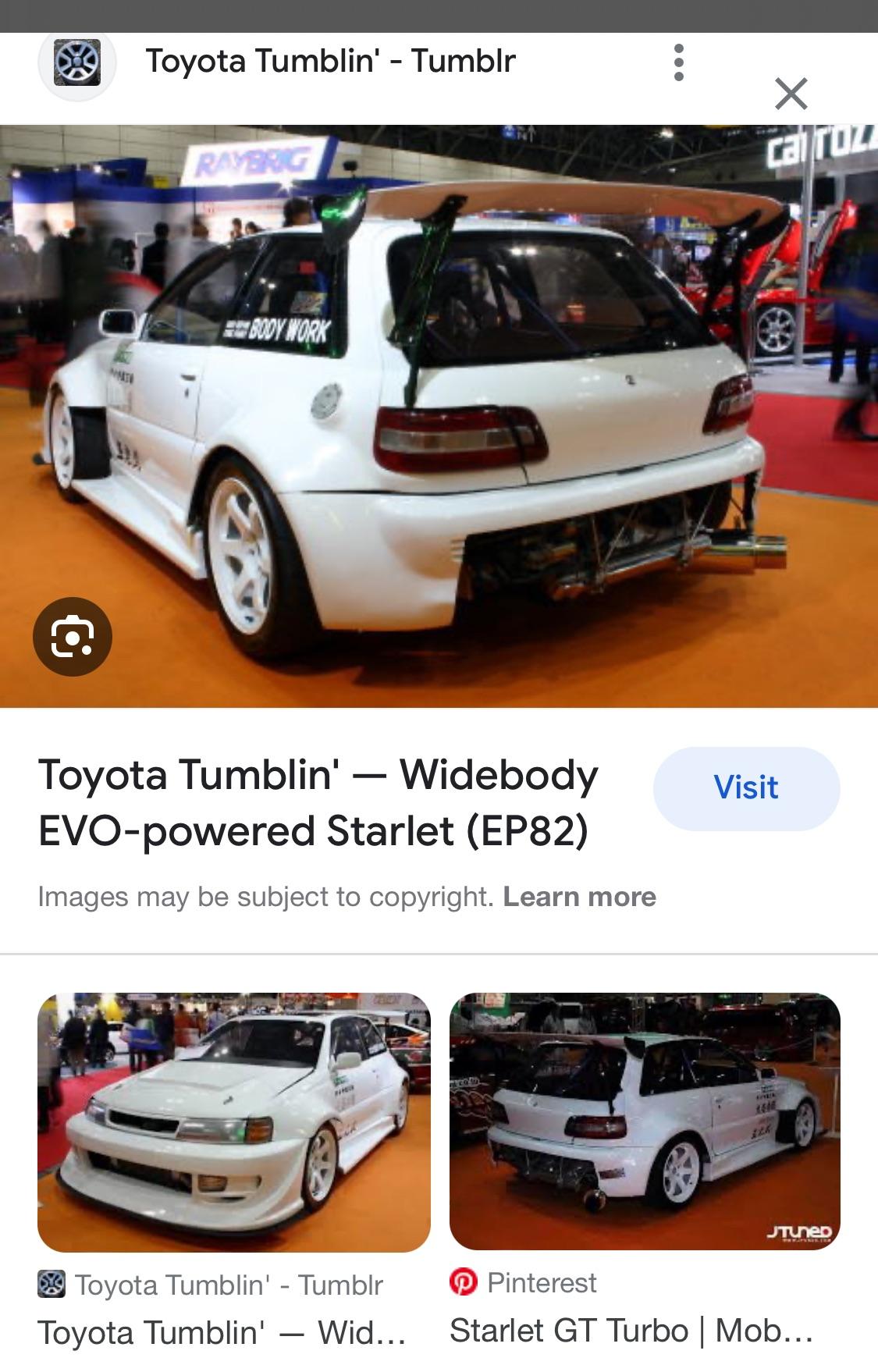Viewport: 878px width, 1372px height.
Task: Open the Pinterest Starlet GT Turbo tile
Action: (645, 1121)
